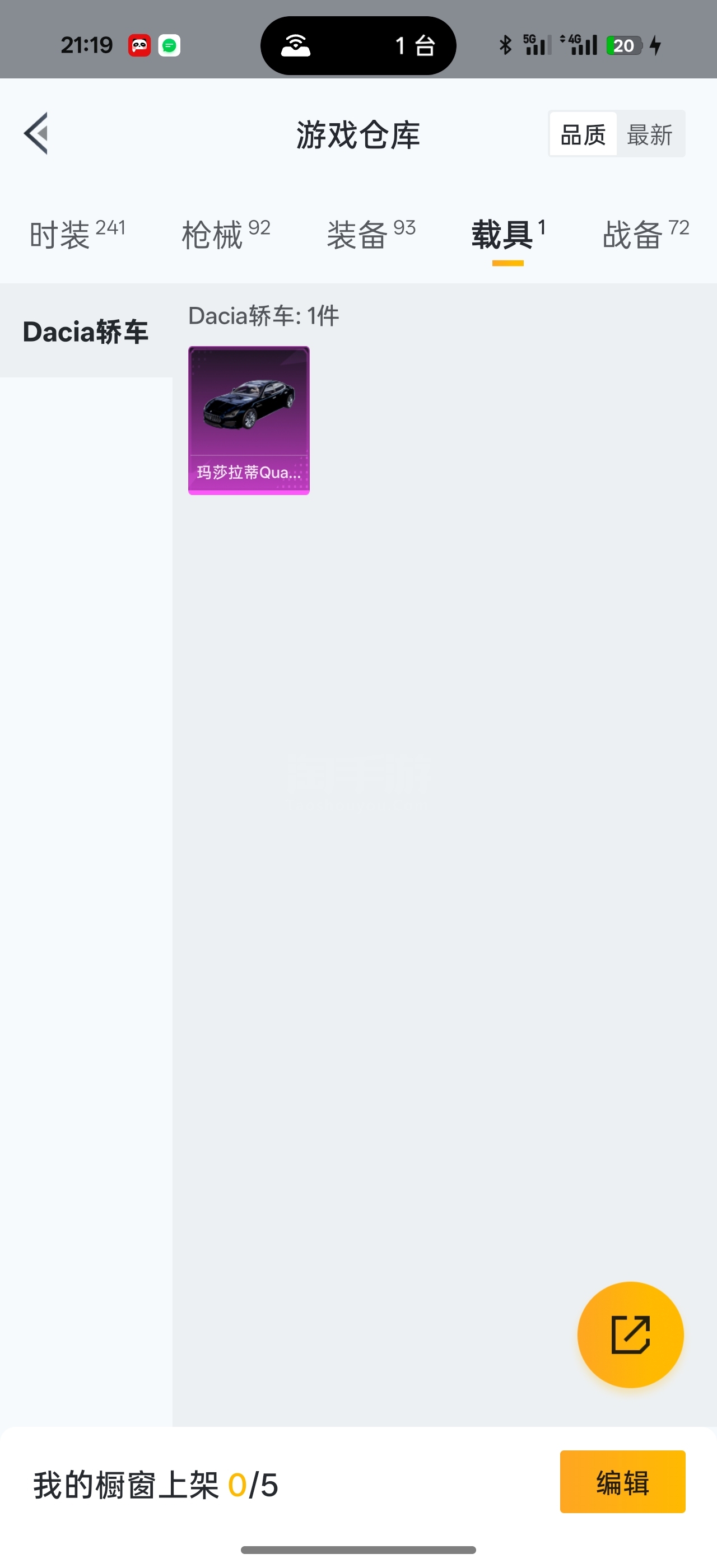Switch to the 战备 tab
717x1568 pixels.
(x=646, y=234)
